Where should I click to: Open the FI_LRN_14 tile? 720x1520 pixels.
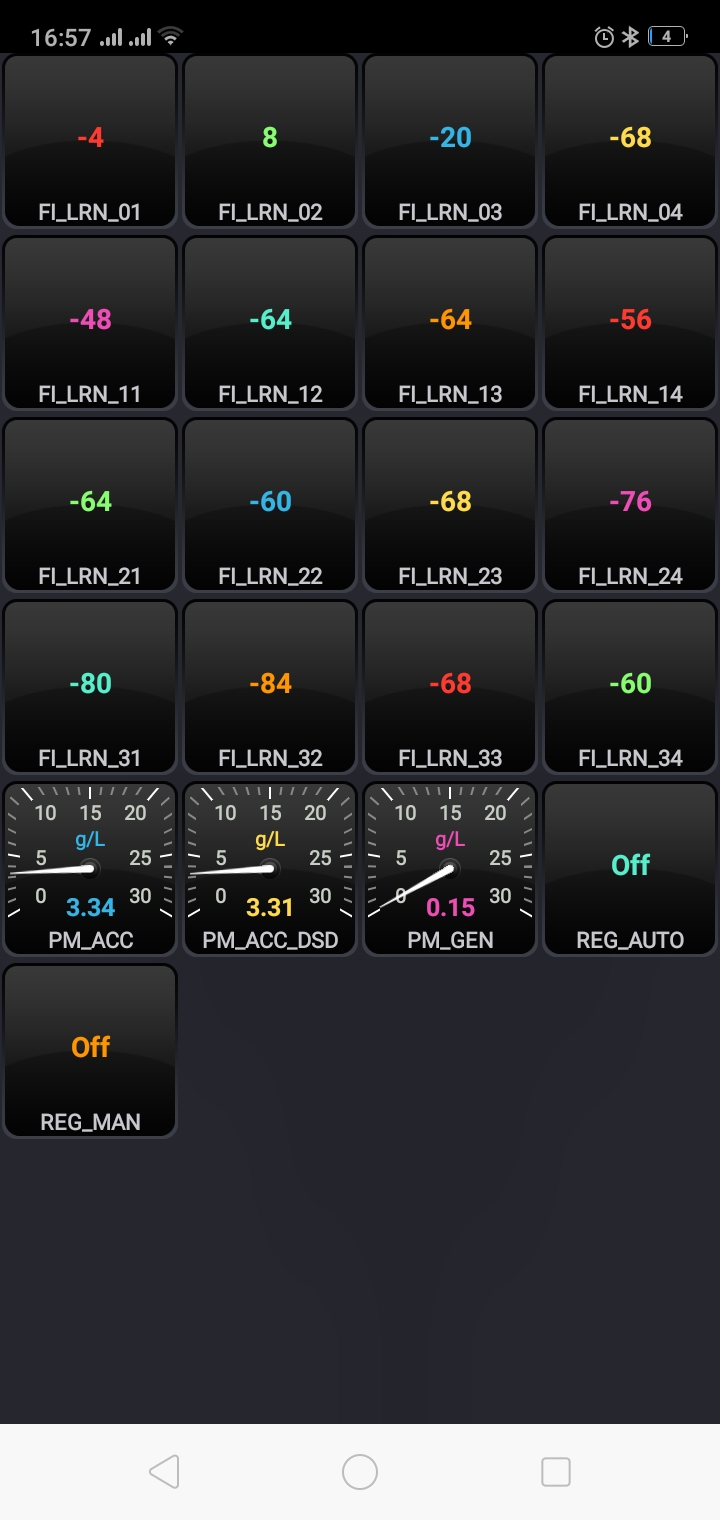[630, 322]
